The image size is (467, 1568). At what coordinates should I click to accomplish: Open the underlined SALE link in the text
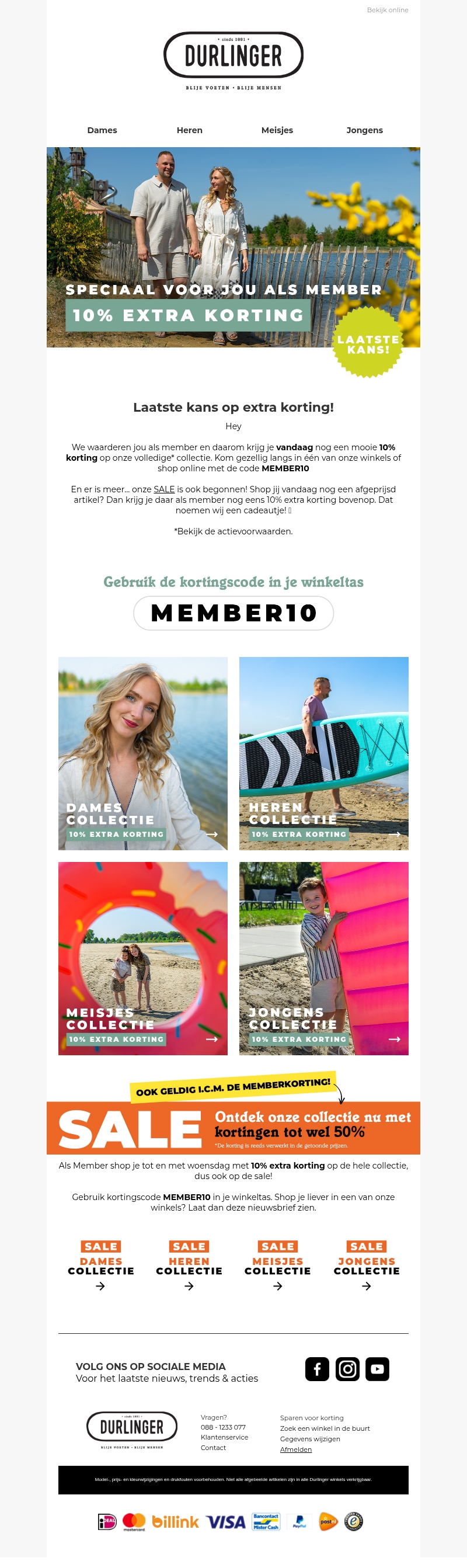(164, 489)
